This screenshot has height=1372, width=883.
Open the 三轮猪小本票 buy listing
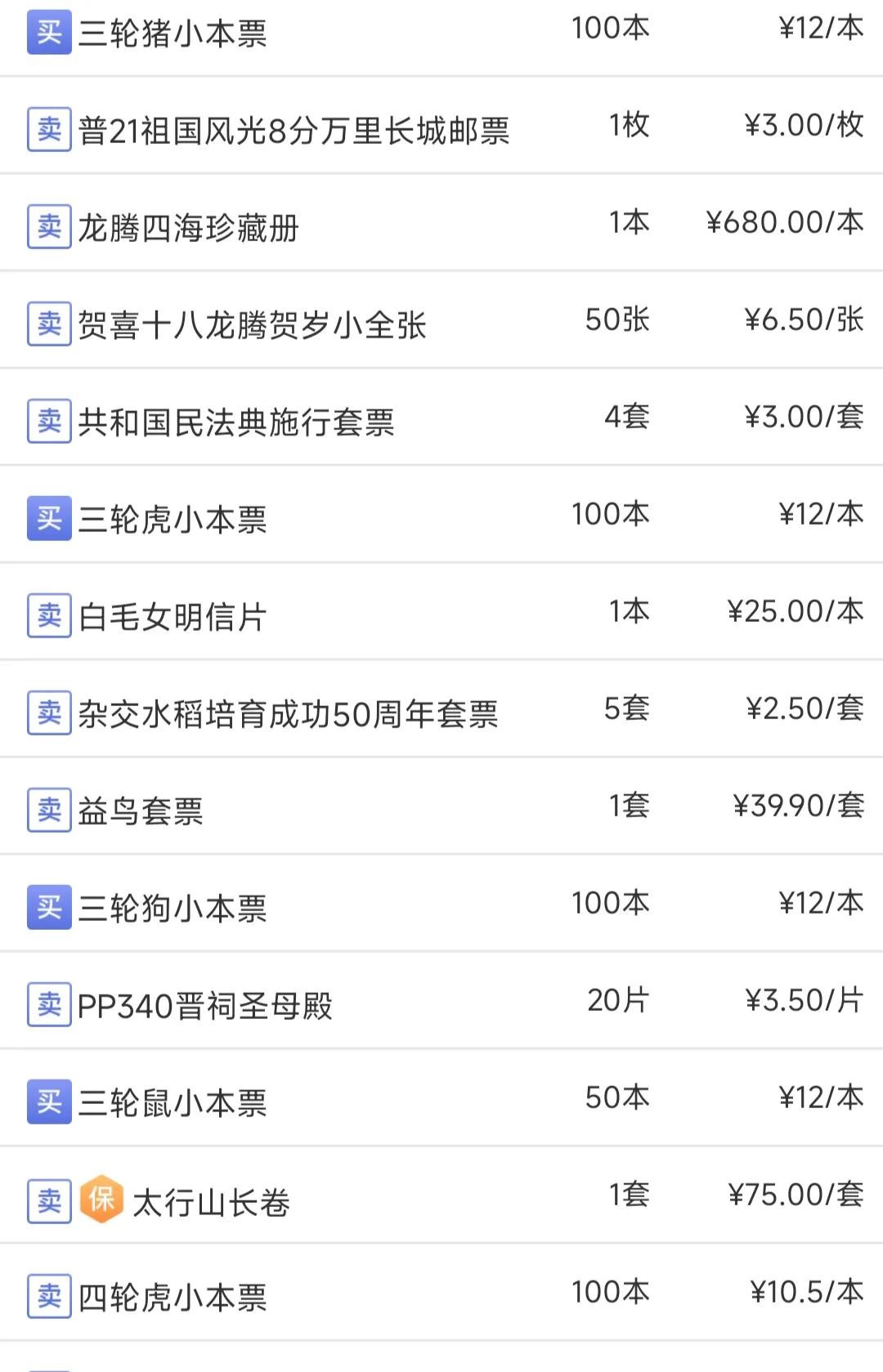173,34
